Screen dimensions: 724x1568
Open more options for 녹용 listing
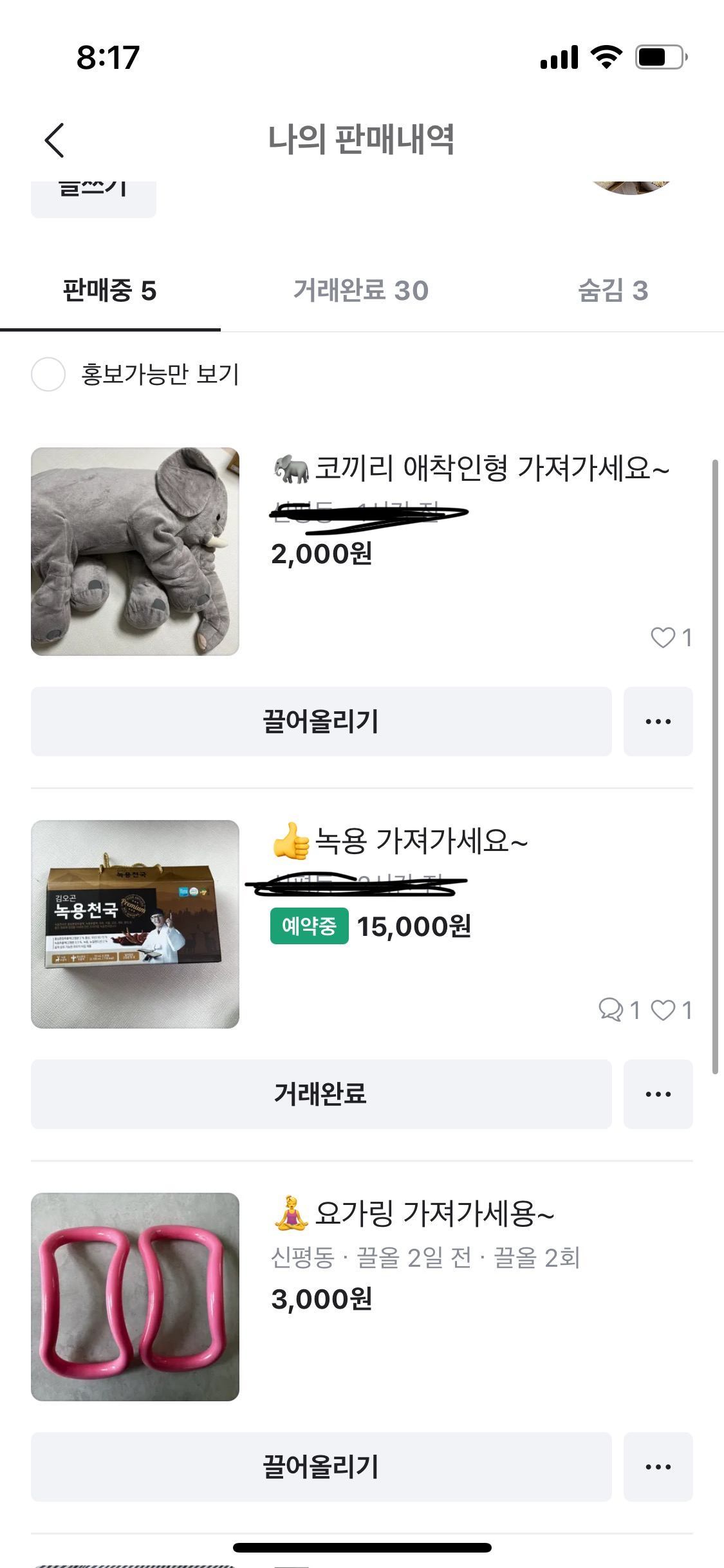click(658, 1094)
